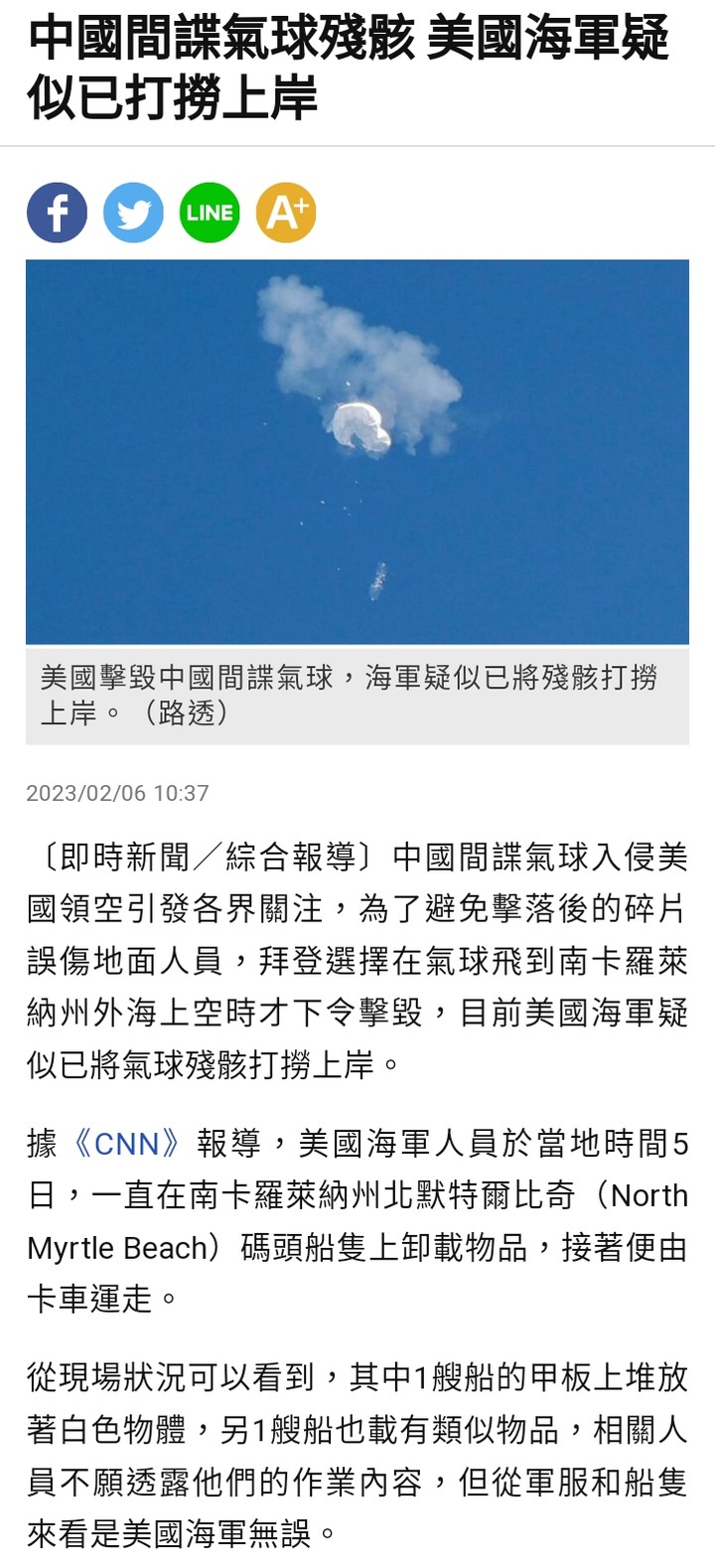Enlarge text with the A+ button
Image resolution: width=715 pixels, height=1568 pixels.
[x=286, y=213]
